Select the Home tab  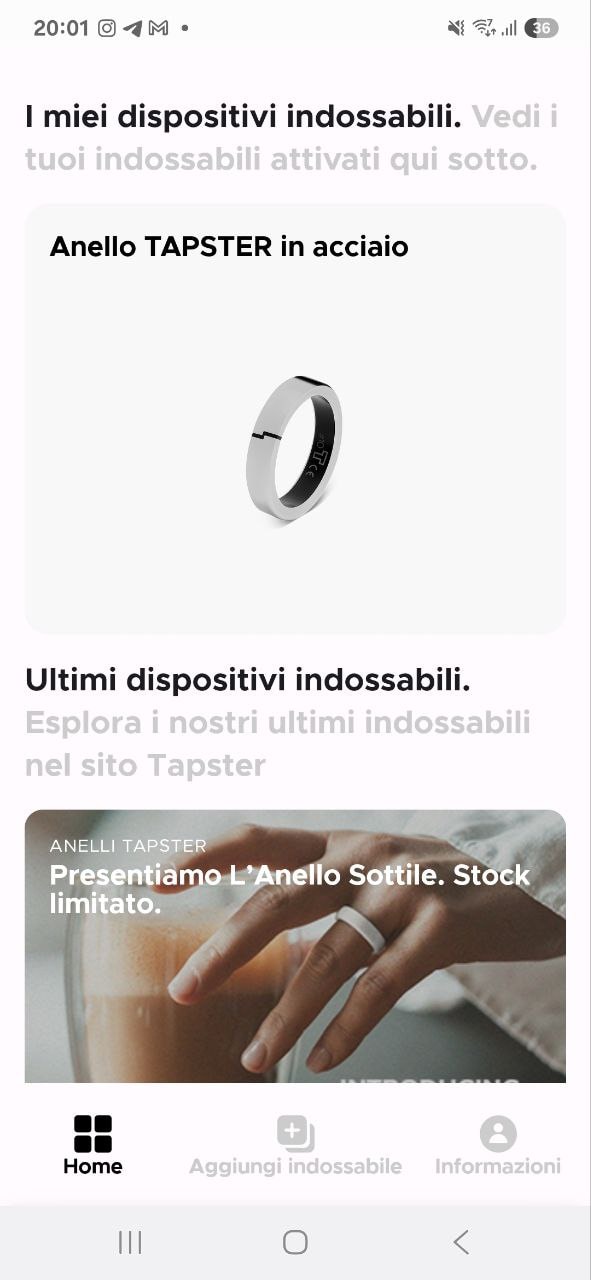click(x=93, y=1145)
